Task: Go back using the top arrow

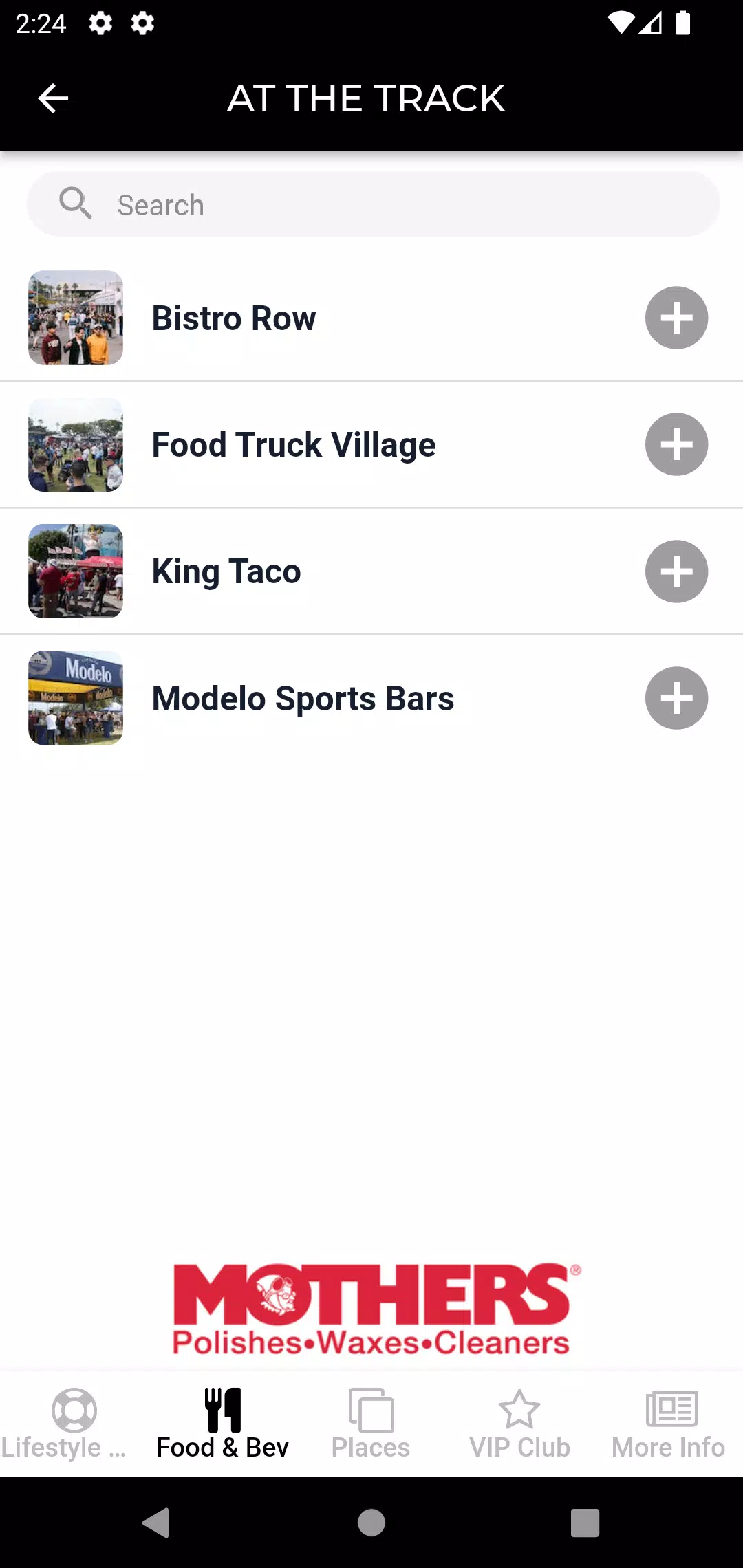Action: 53,99
